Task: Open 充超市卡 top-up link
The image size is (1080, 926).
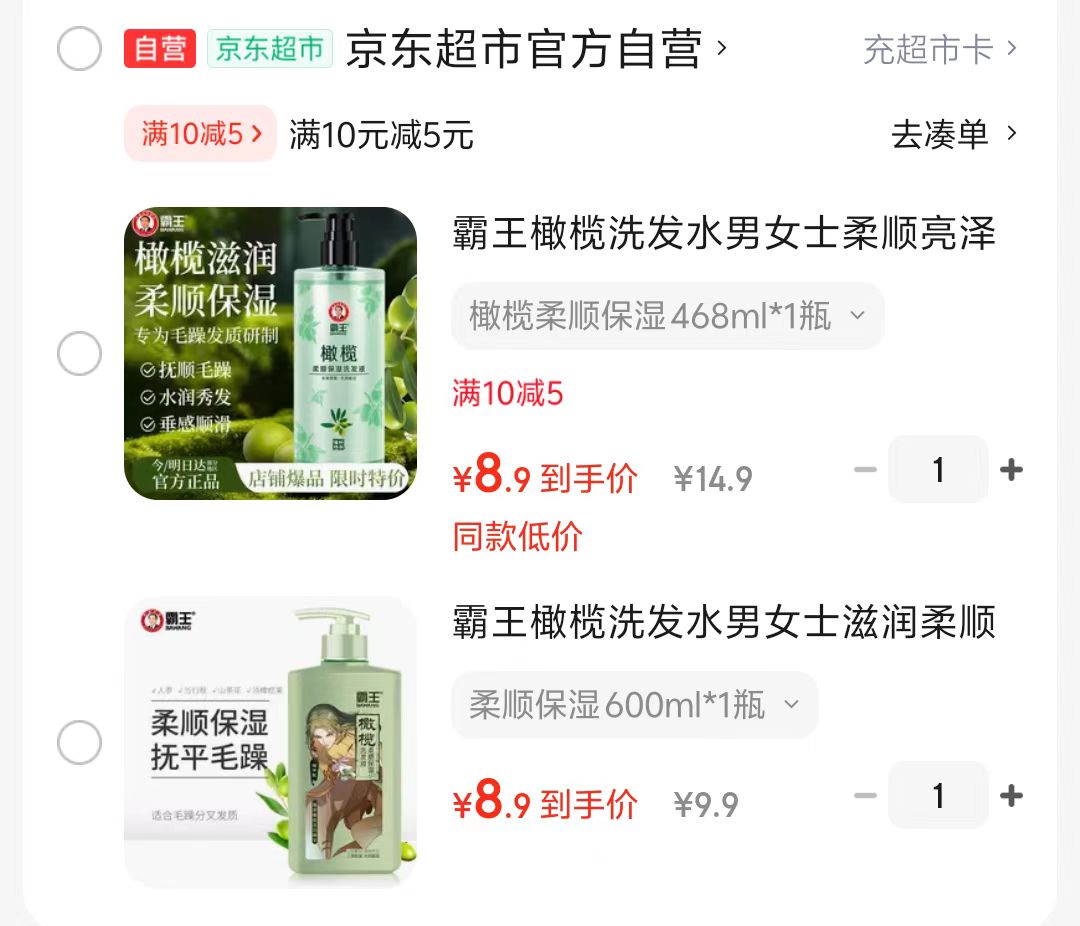Action: [939, 49]
